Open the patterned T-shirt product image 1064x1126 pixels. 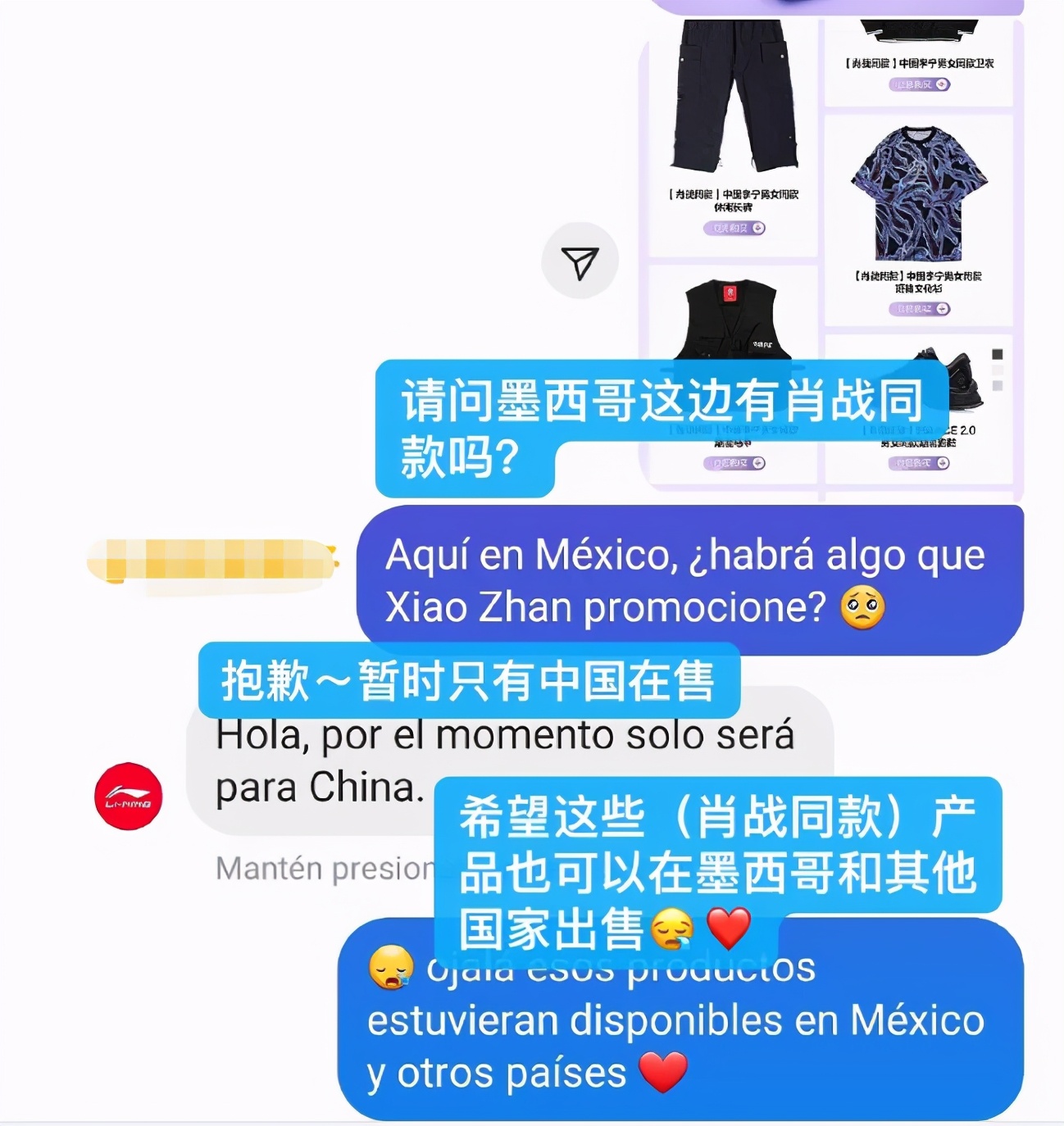[x=920, y=193]
